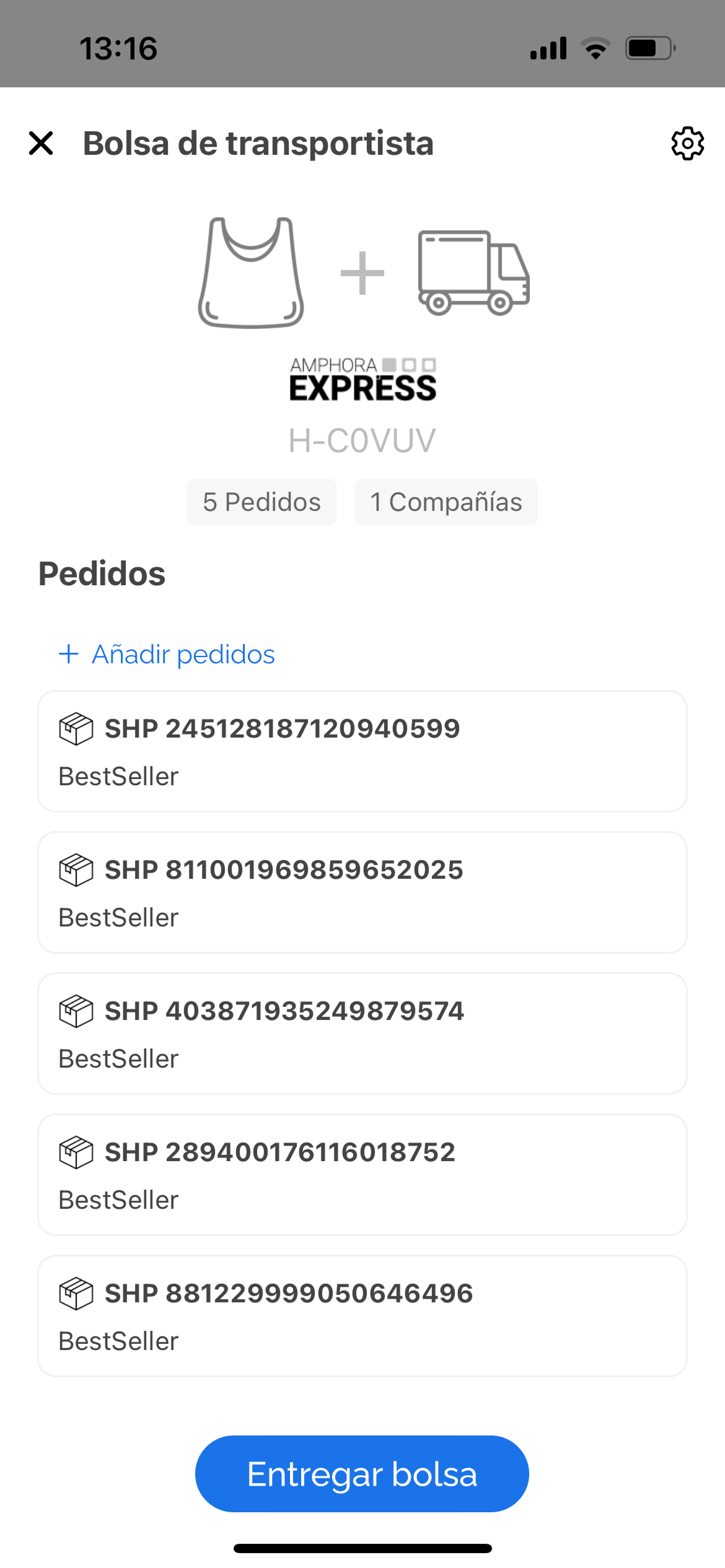The width and height of the screenshot is (725, 1568).
Task: Tap the Entregar bolsa button
Action: 362,1474
